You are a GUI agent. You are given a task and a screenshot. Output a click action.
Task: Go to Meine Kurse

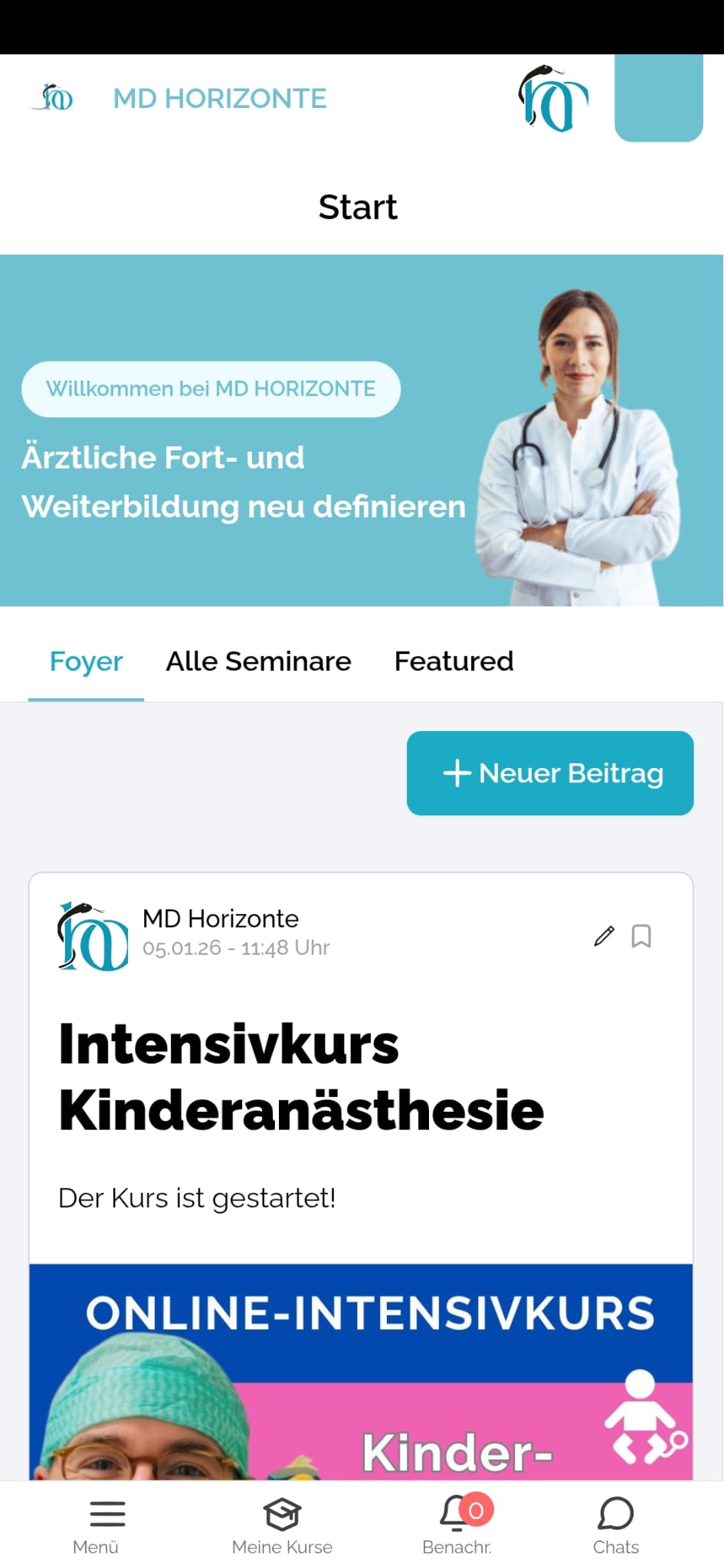(282, 1525)
